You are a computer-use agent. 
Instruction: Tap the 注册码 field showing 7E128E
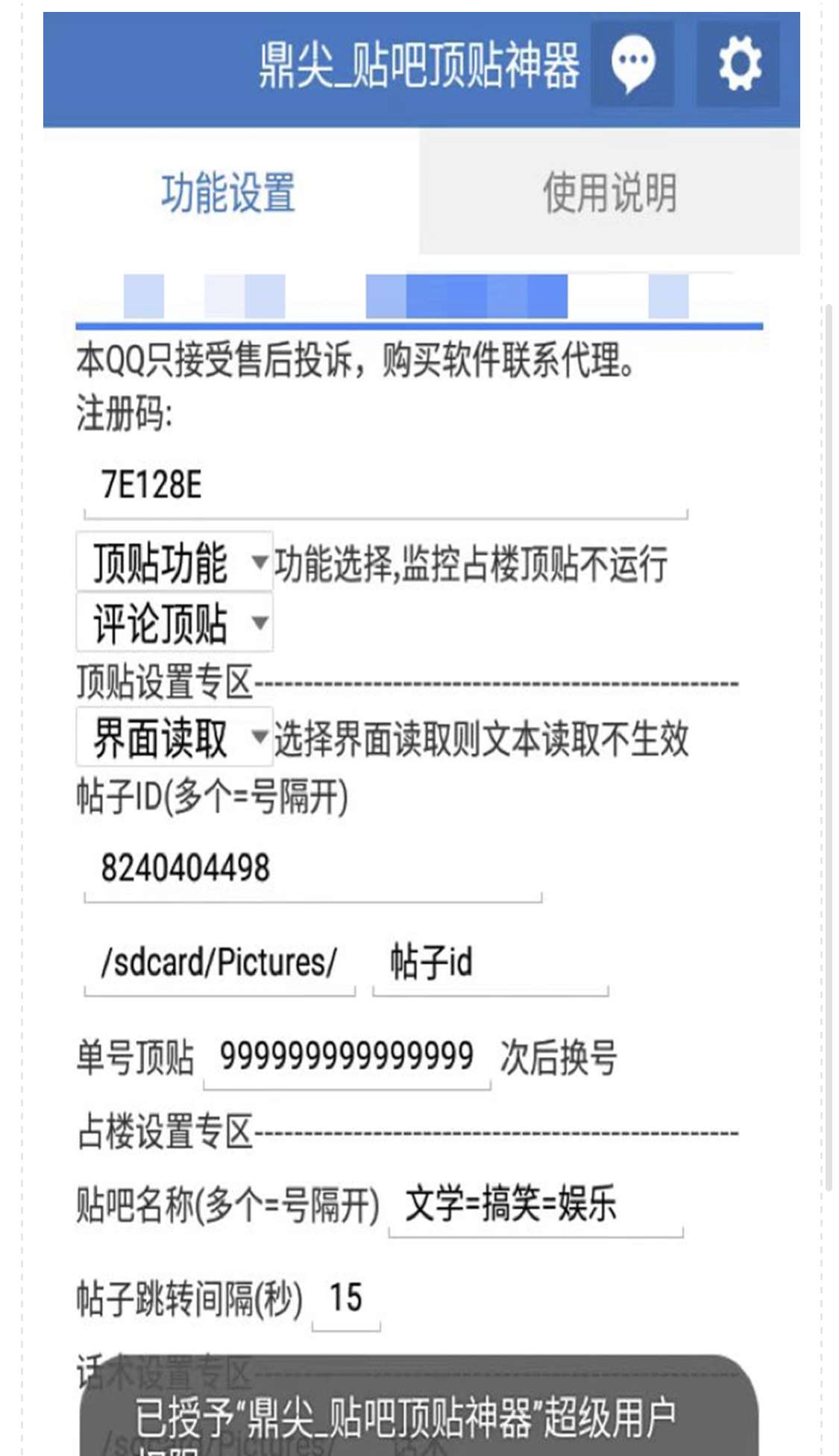(384, 485)
